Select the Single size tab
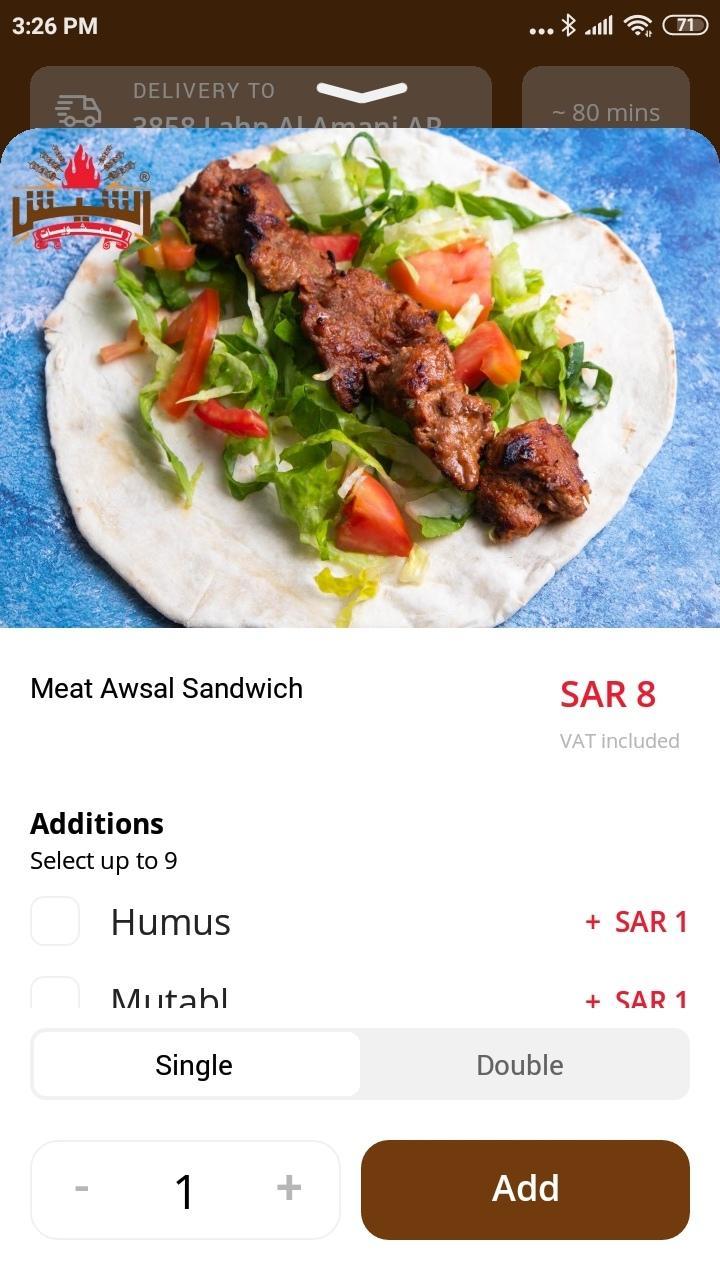720x1280 pixels. [x=194, y=1064]
